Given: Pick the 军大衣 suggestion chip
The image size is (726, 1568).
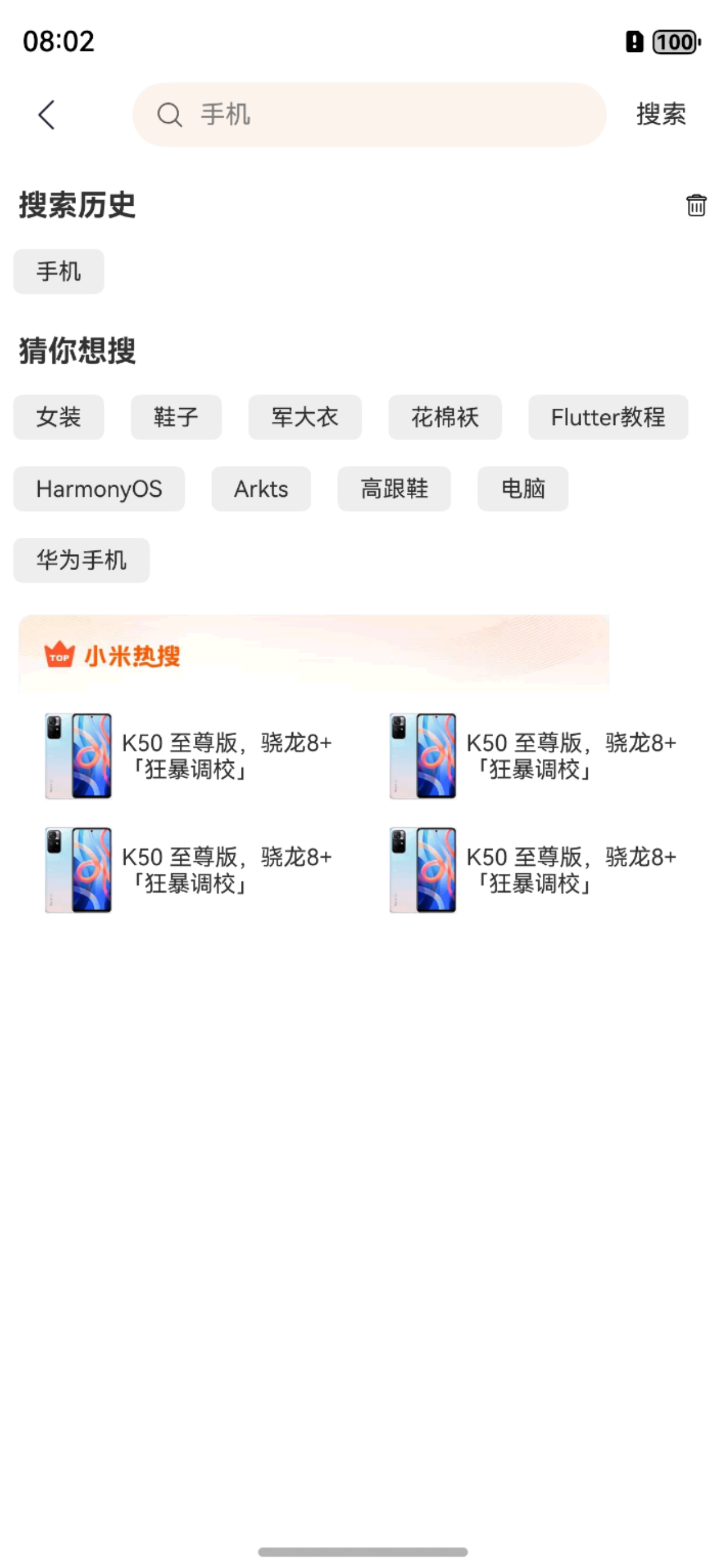Looking at the screenshot, I should [304, 417].
